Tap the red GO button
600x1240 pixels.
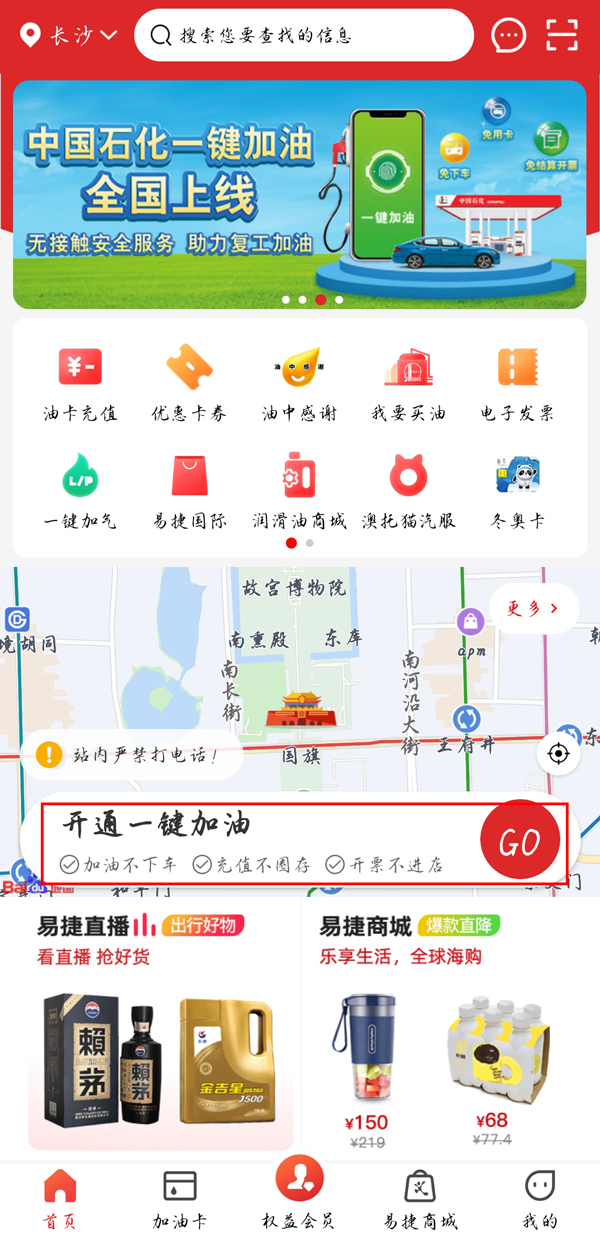click(519, 841)
